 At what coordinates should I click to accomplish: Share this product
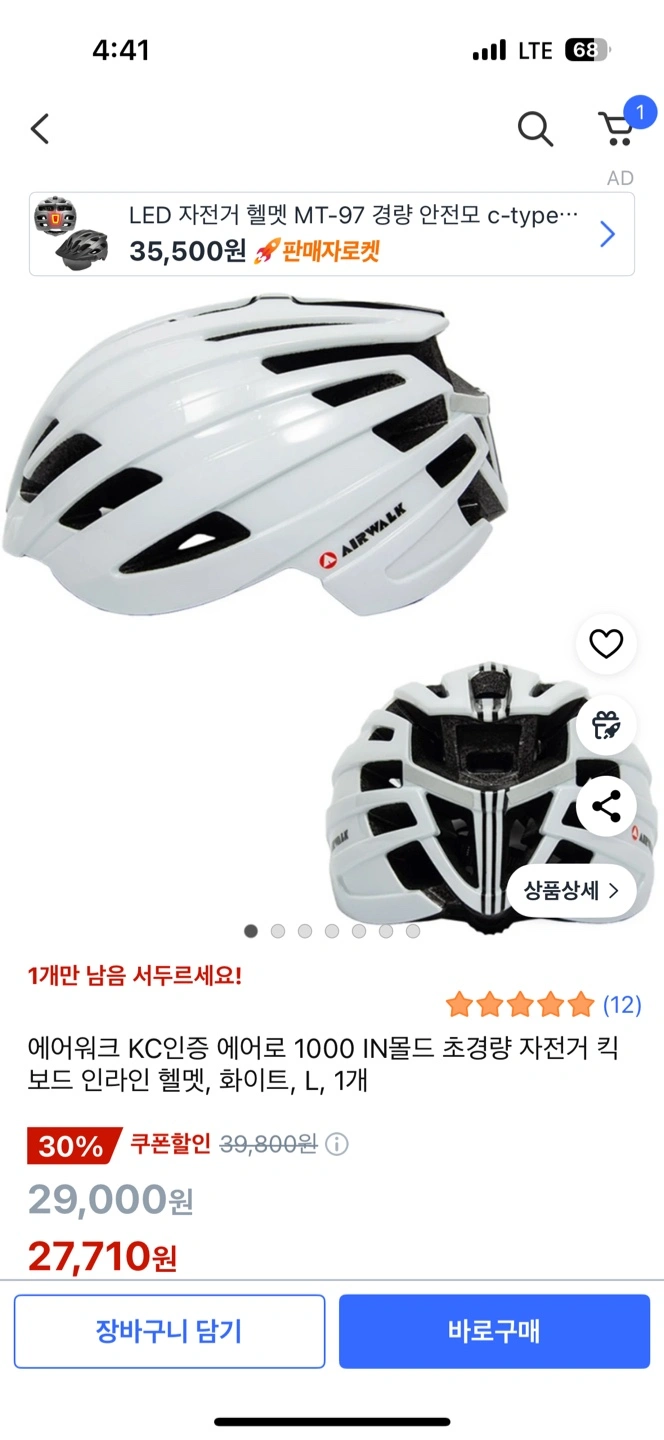pyautogui.click(x=606, y=806)
